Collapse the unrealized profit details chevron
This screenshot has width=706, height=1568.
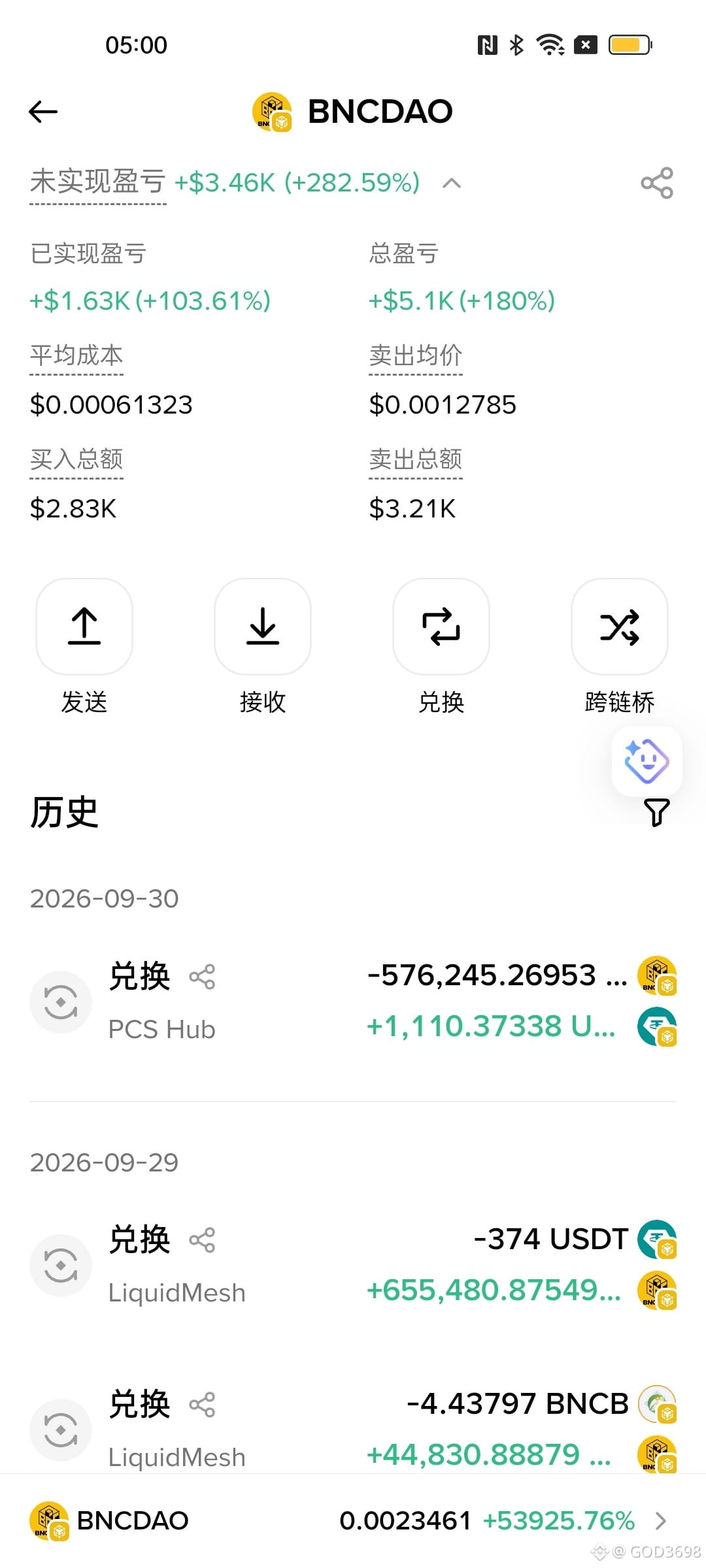(452, 184)
